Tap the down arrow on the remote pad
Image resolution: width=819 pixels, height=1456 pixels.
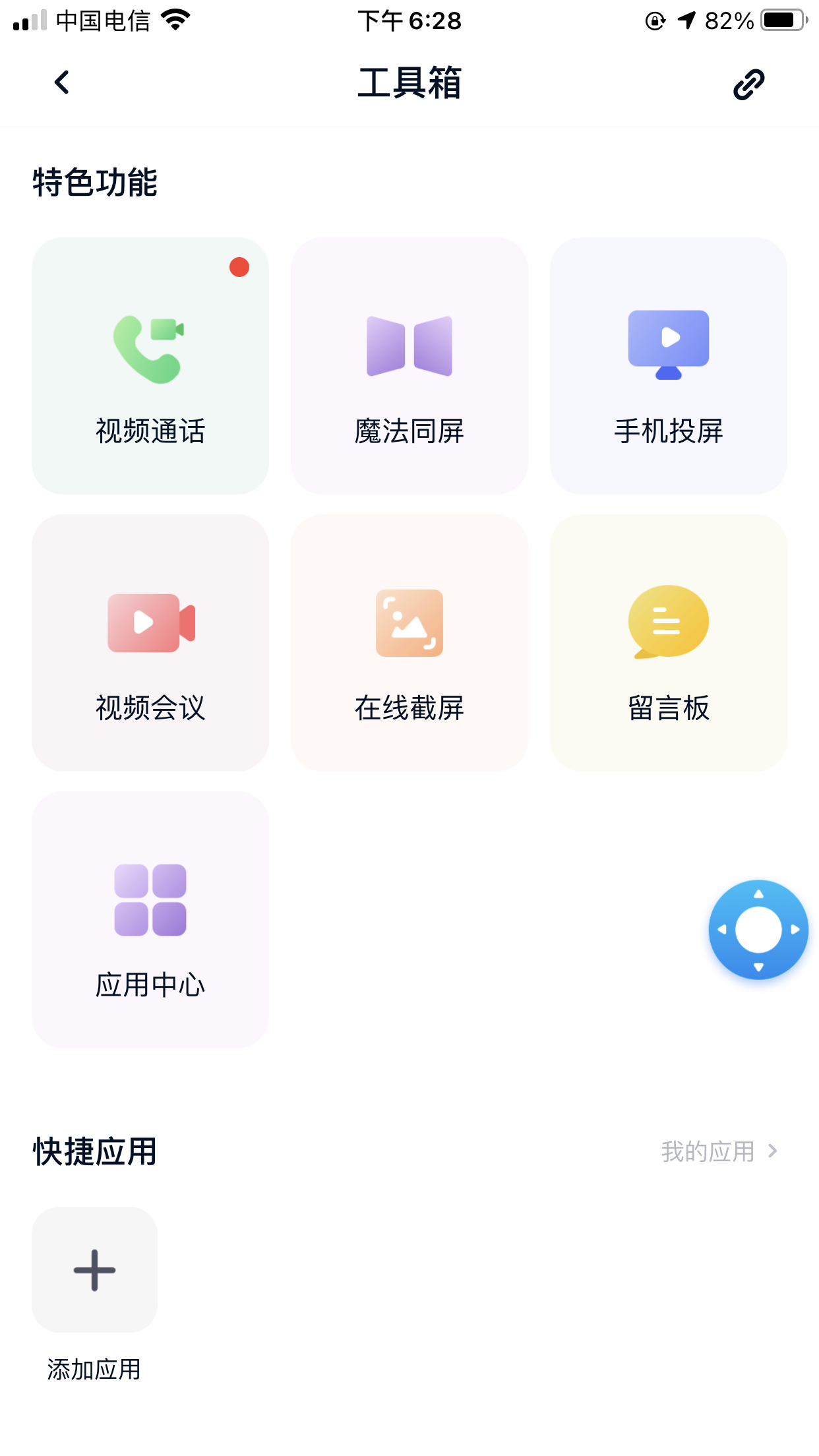tap(758, 967)
